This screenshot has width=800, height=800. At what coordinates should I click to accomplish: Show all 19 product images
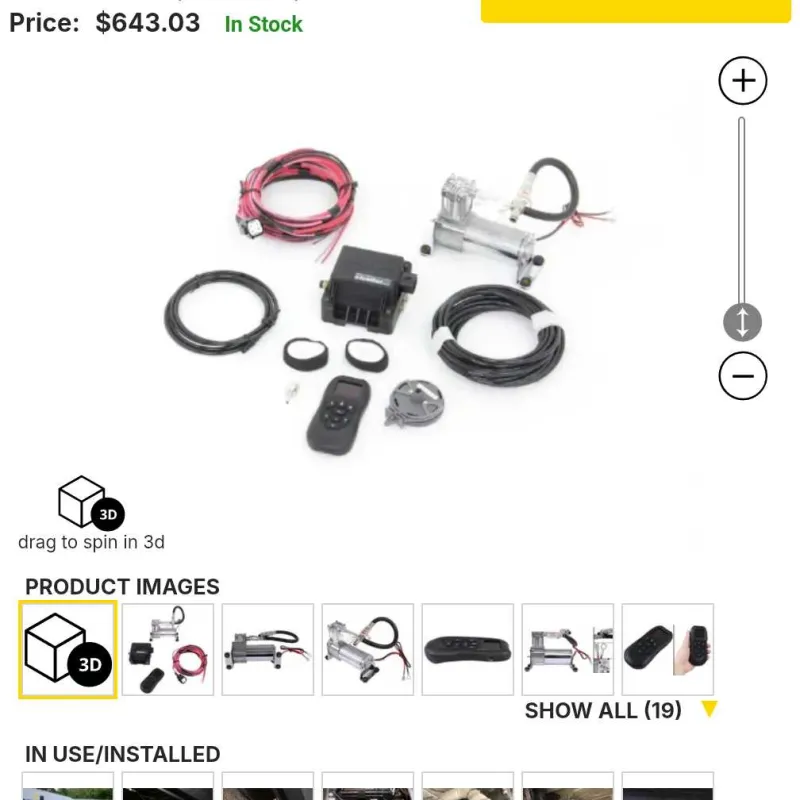[620, 711]
